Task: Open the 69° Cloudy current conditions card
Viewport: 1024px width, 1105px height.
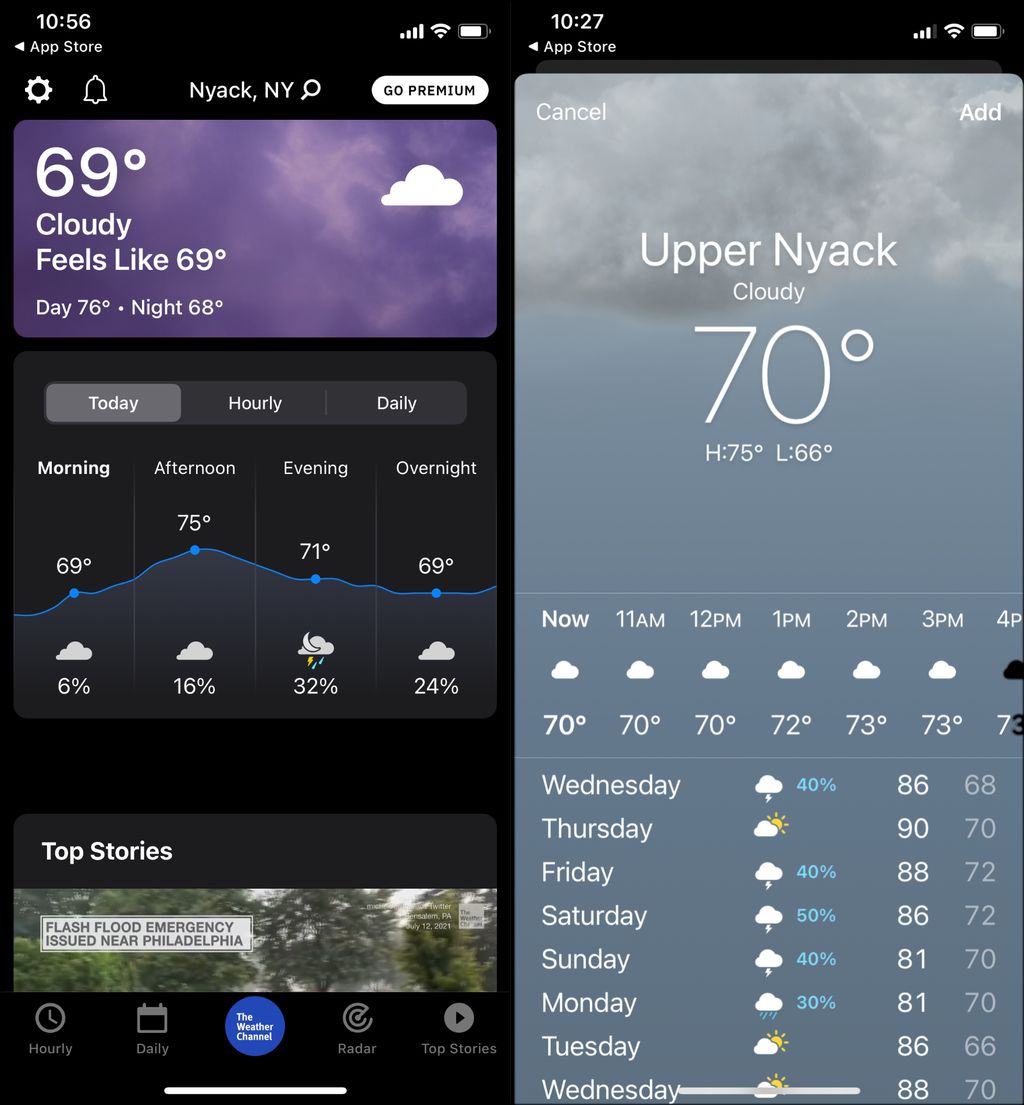Action: point(255,228)
